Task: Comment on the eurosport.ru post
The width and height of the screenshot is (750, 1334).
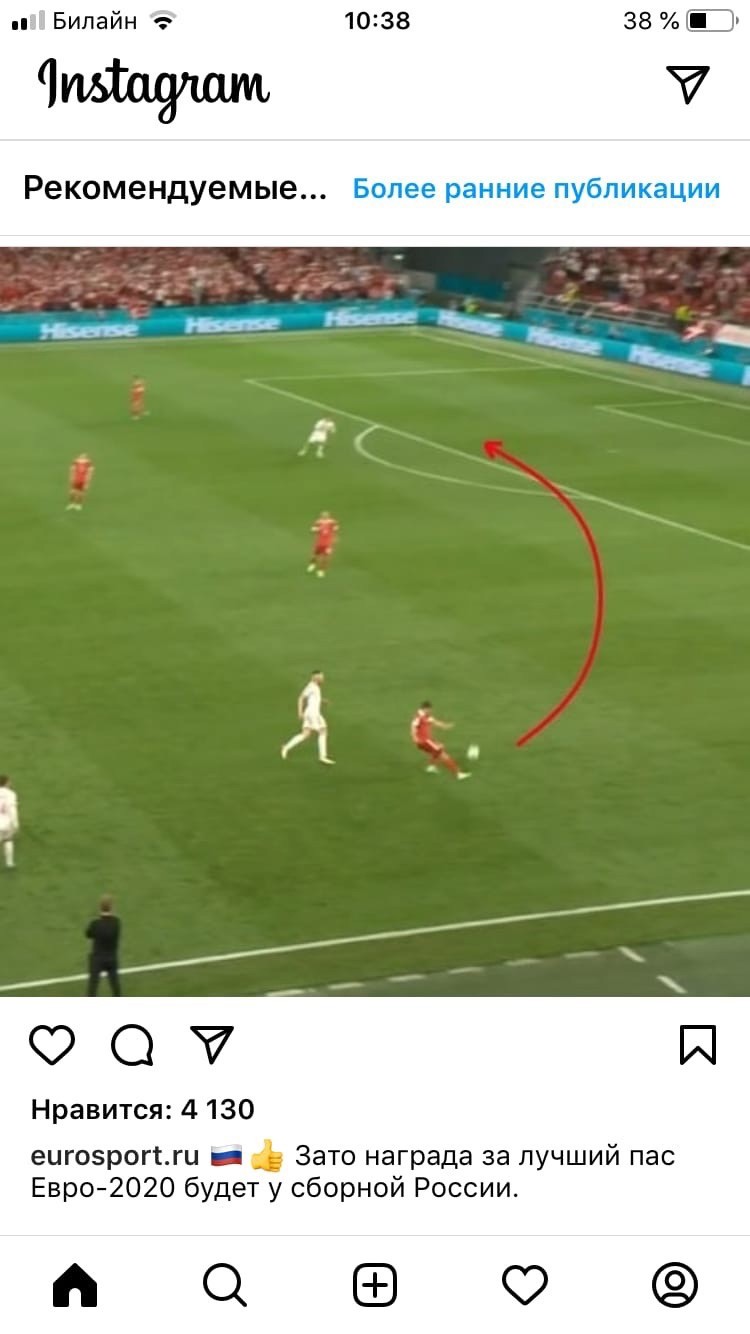Action: click(x=132, y=1045)
